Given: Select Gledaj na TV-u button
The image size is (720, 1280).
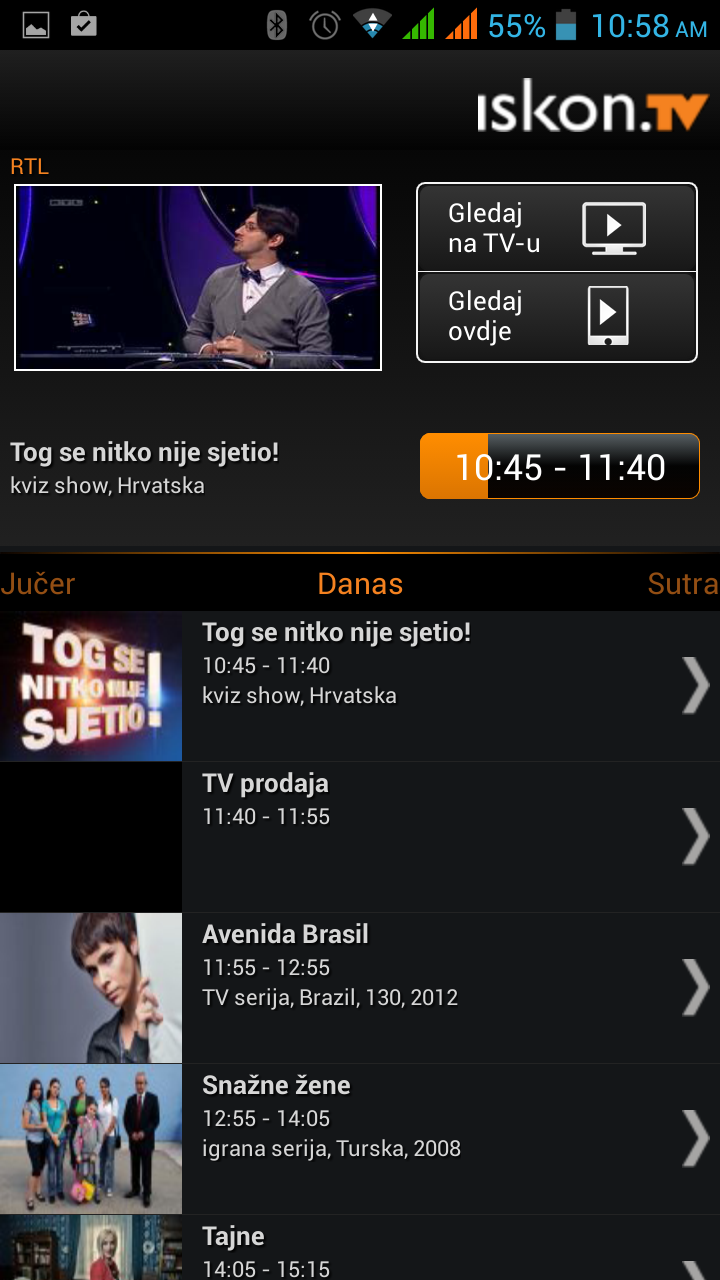Looking at the screenshot, I should (556, 228).
